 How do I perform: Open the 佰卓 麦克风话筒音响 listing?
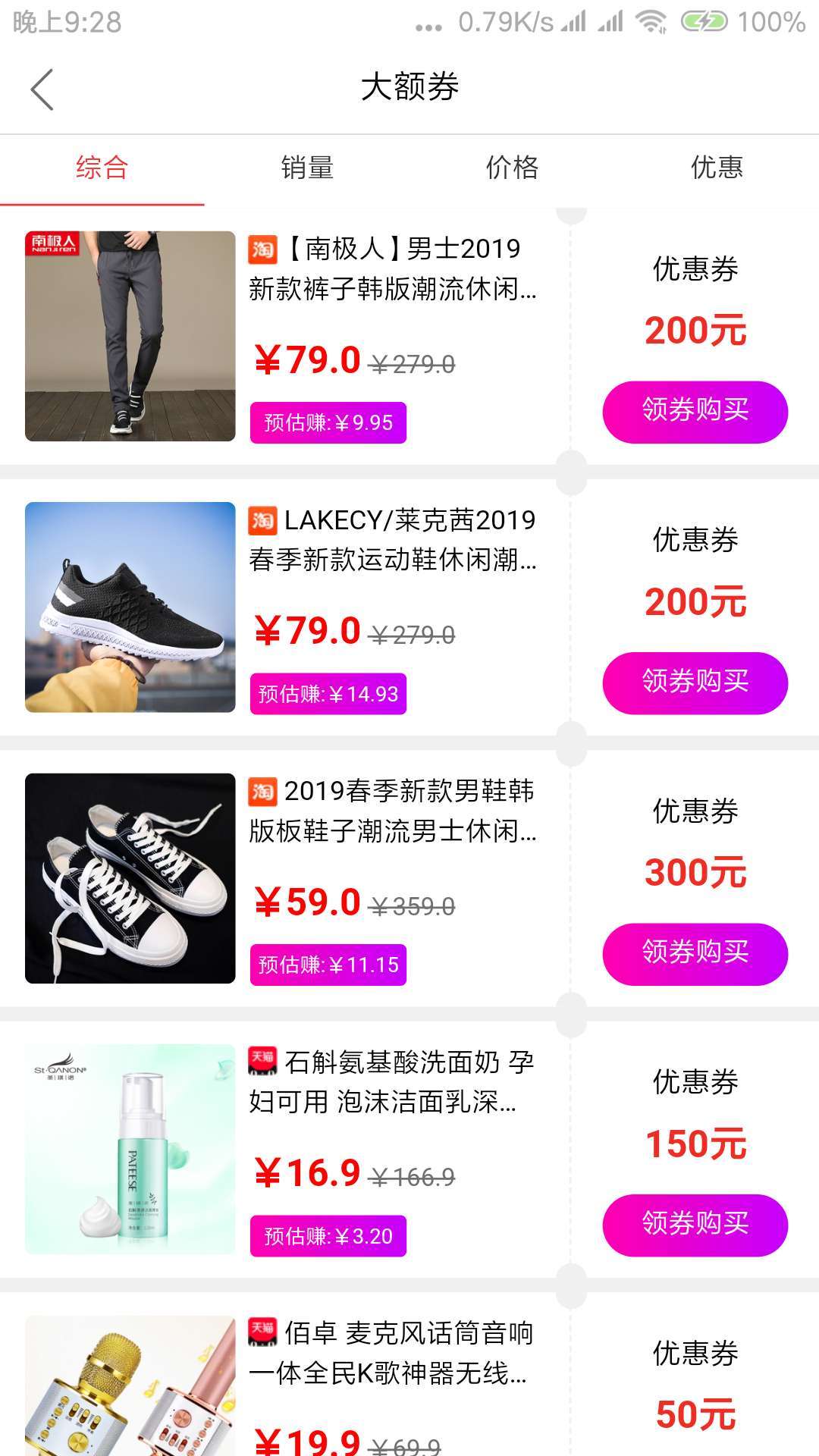(x=391, y=1354)
